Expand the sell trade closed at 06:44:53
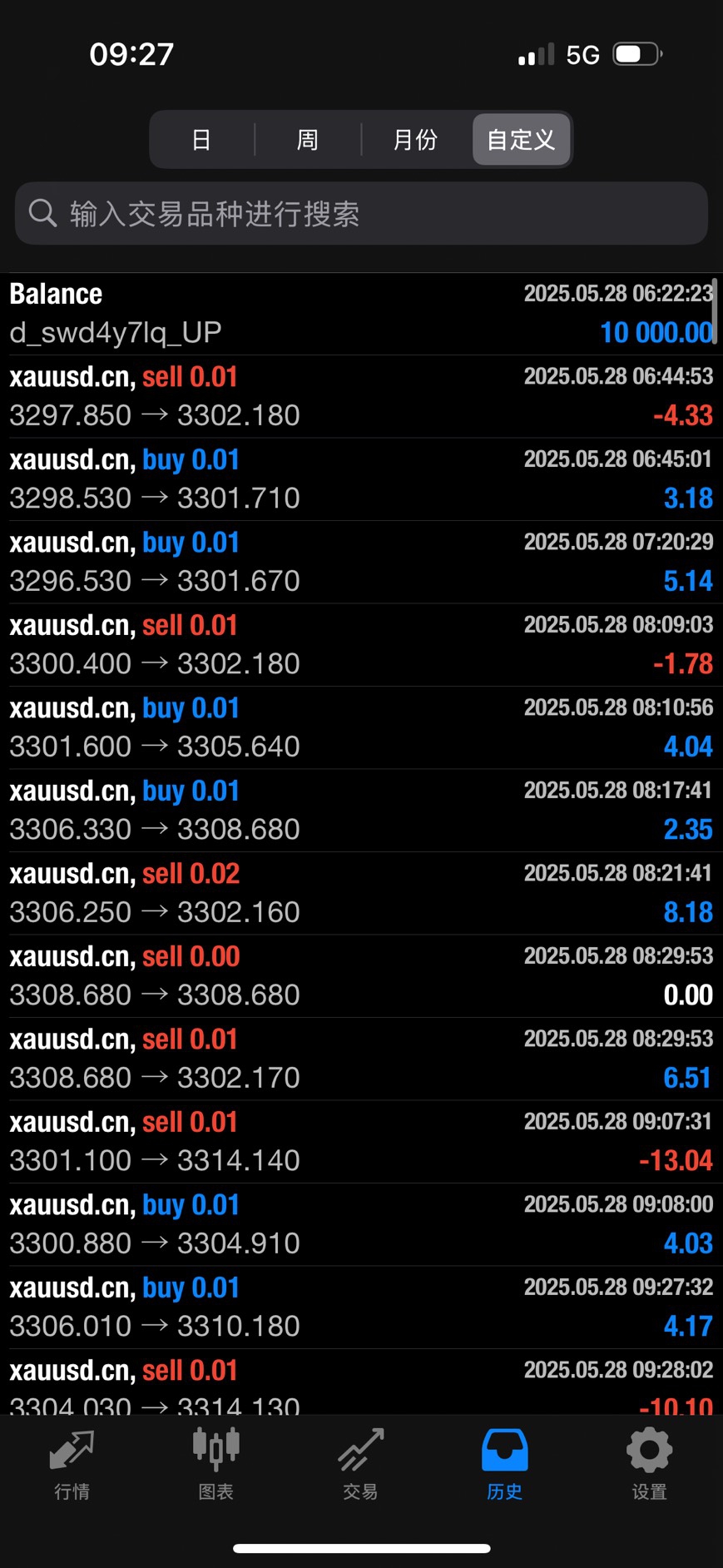The height and width of the screenshot is (1568, 723). tap(361, 396)
